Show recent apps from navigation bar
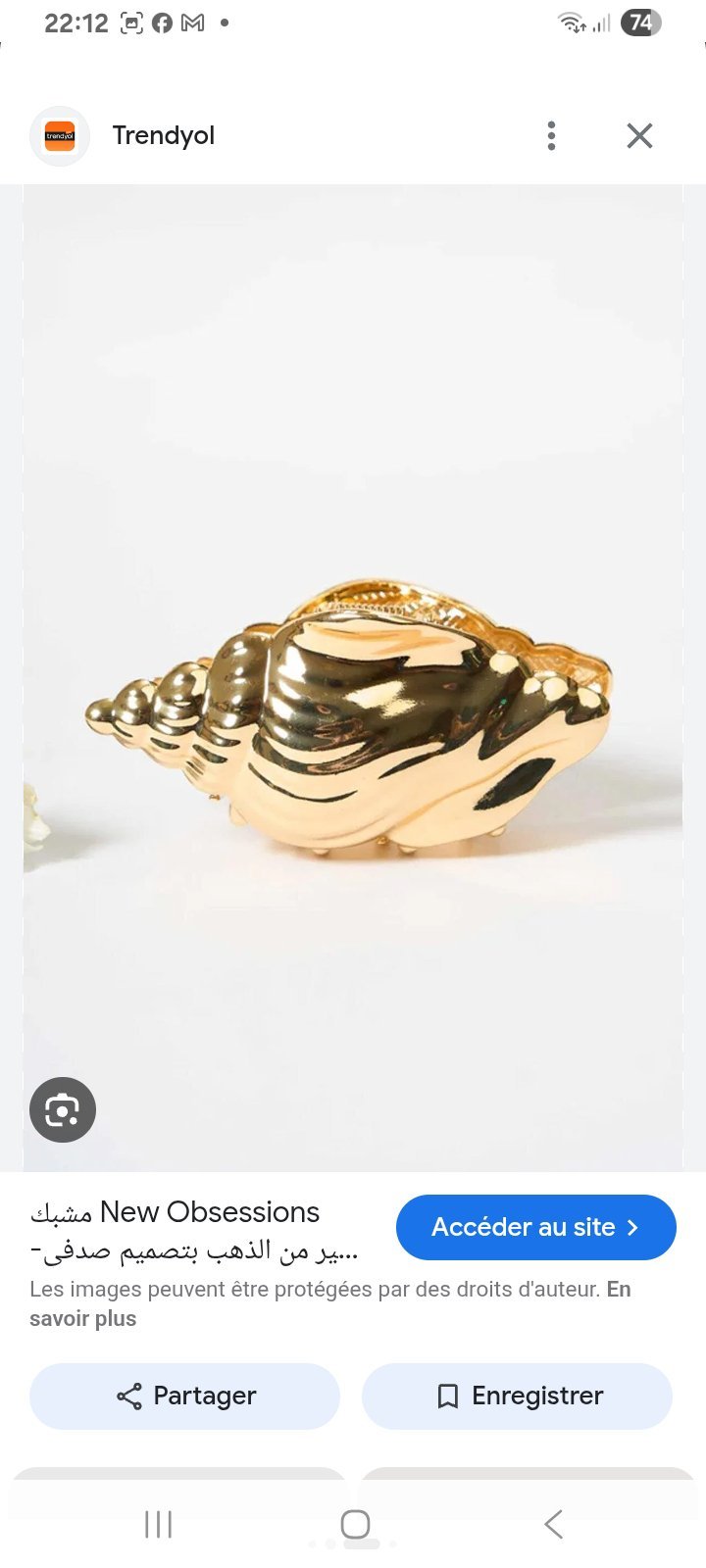This screenshot has width=706, height=1568. click(x=158, y=1524)
